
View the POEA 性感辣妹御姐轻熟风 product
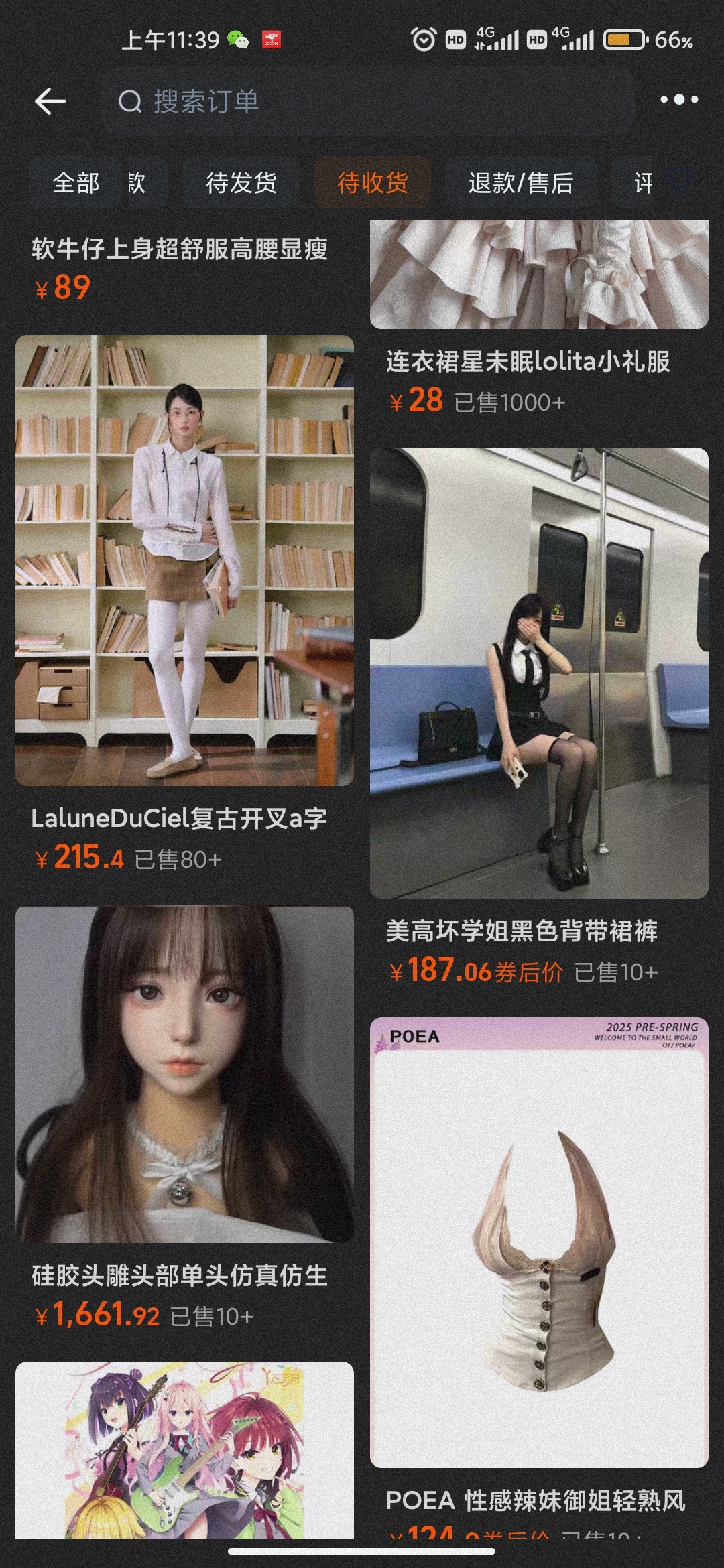pos(539,1242)
